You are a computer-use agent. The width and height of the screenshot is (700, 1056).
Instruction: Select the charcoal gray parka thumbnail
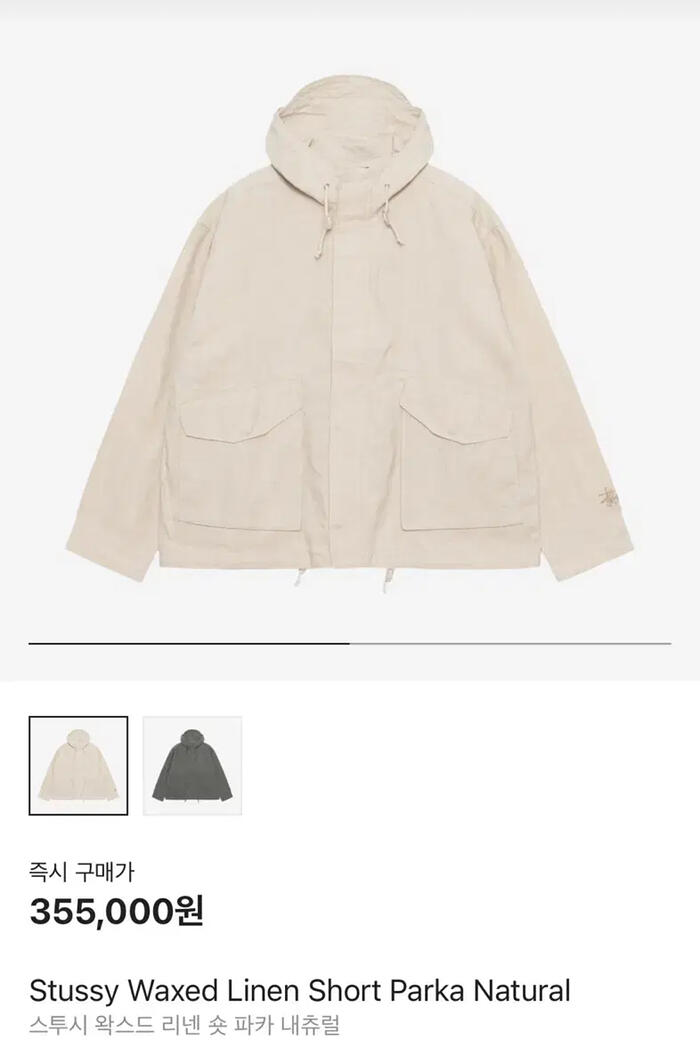192,765
